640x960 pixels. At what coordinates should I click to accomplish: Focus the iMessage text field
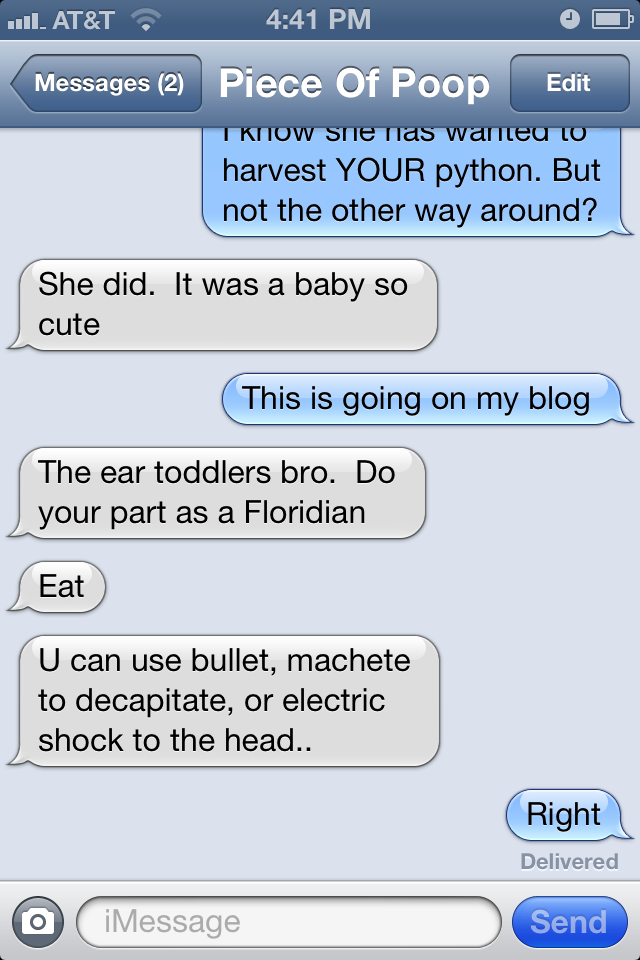click(x=288, y=921)
